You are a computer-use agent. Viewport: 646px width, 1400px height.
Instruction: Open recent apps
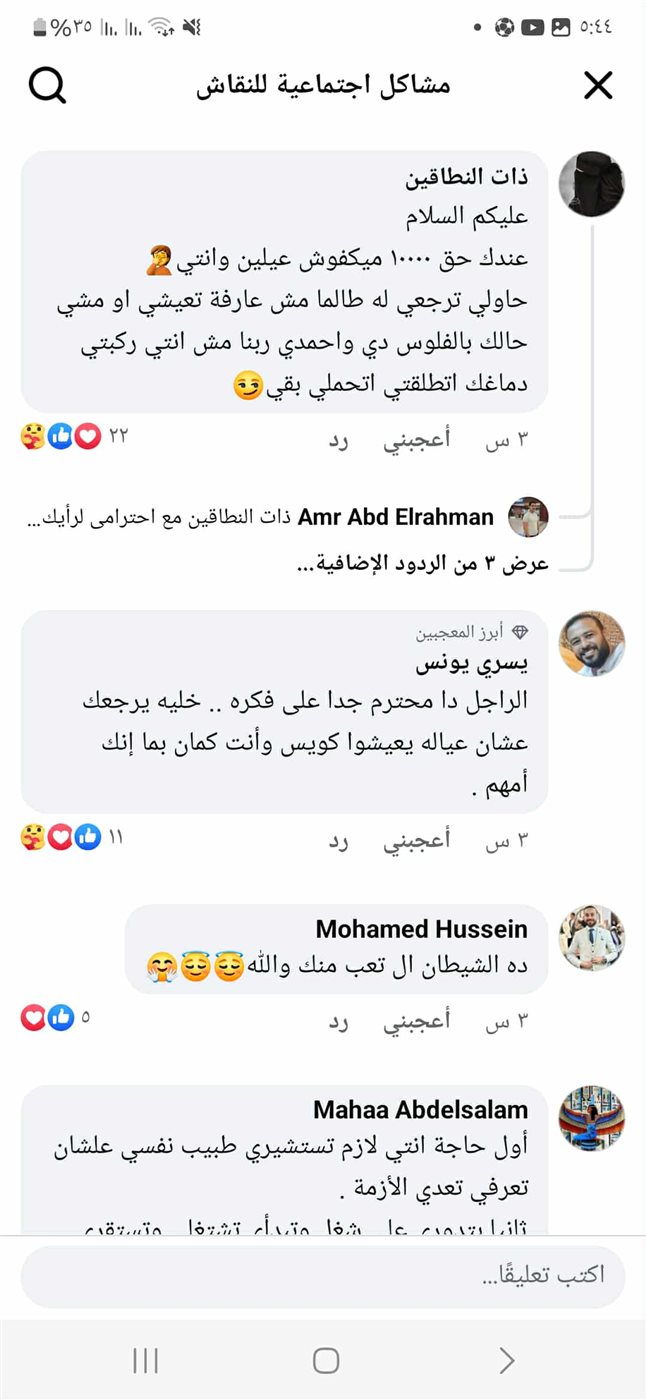pos(146,1360)
